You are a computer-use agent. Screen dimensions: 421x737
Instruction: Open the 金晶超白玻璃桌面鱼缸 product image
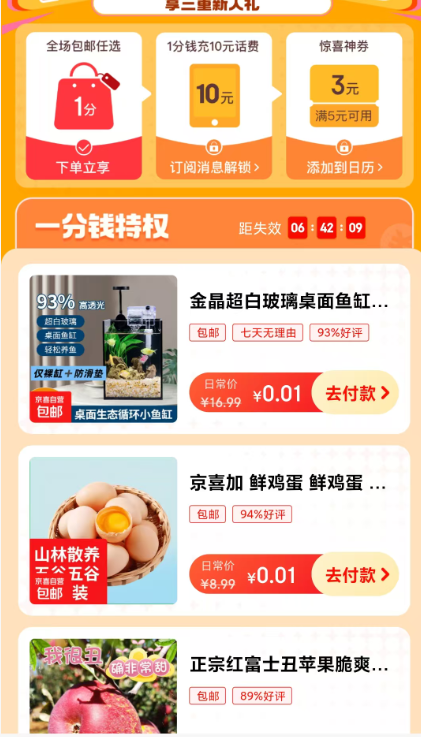103,349
